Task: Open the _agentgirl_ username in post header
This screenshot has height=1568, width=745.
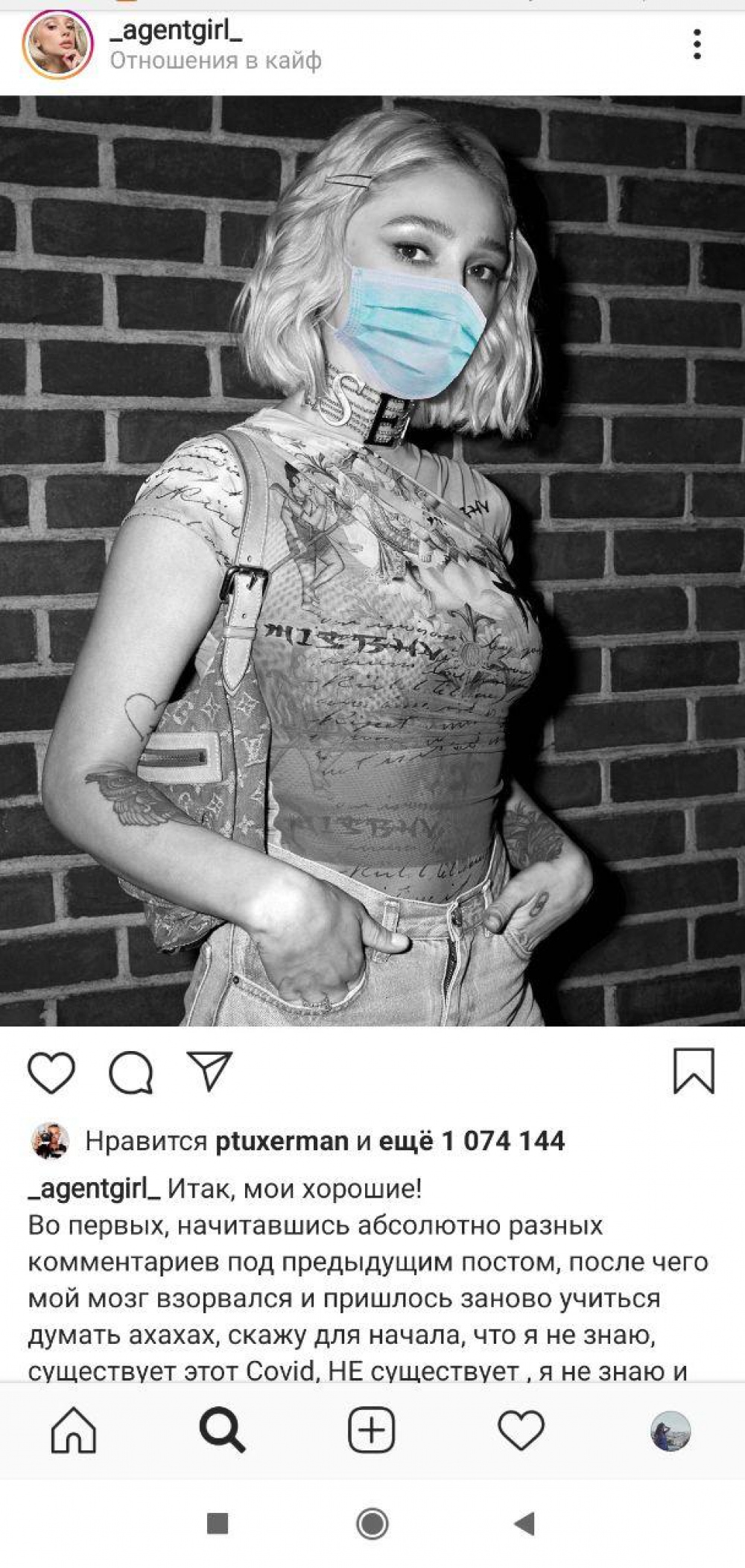Action: 176,31
